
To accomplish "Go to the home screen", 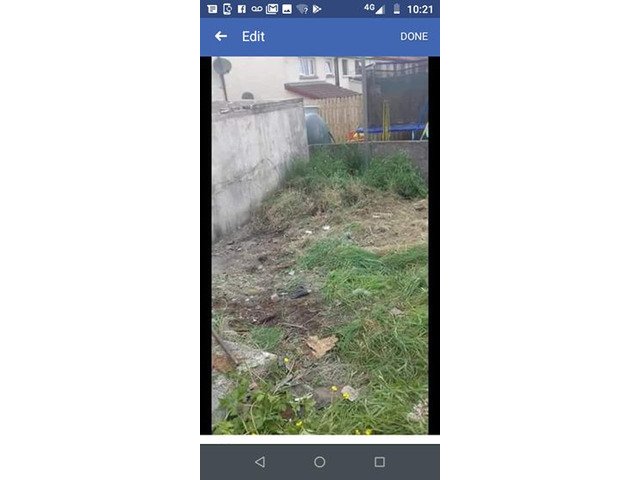I will (320, 462).
